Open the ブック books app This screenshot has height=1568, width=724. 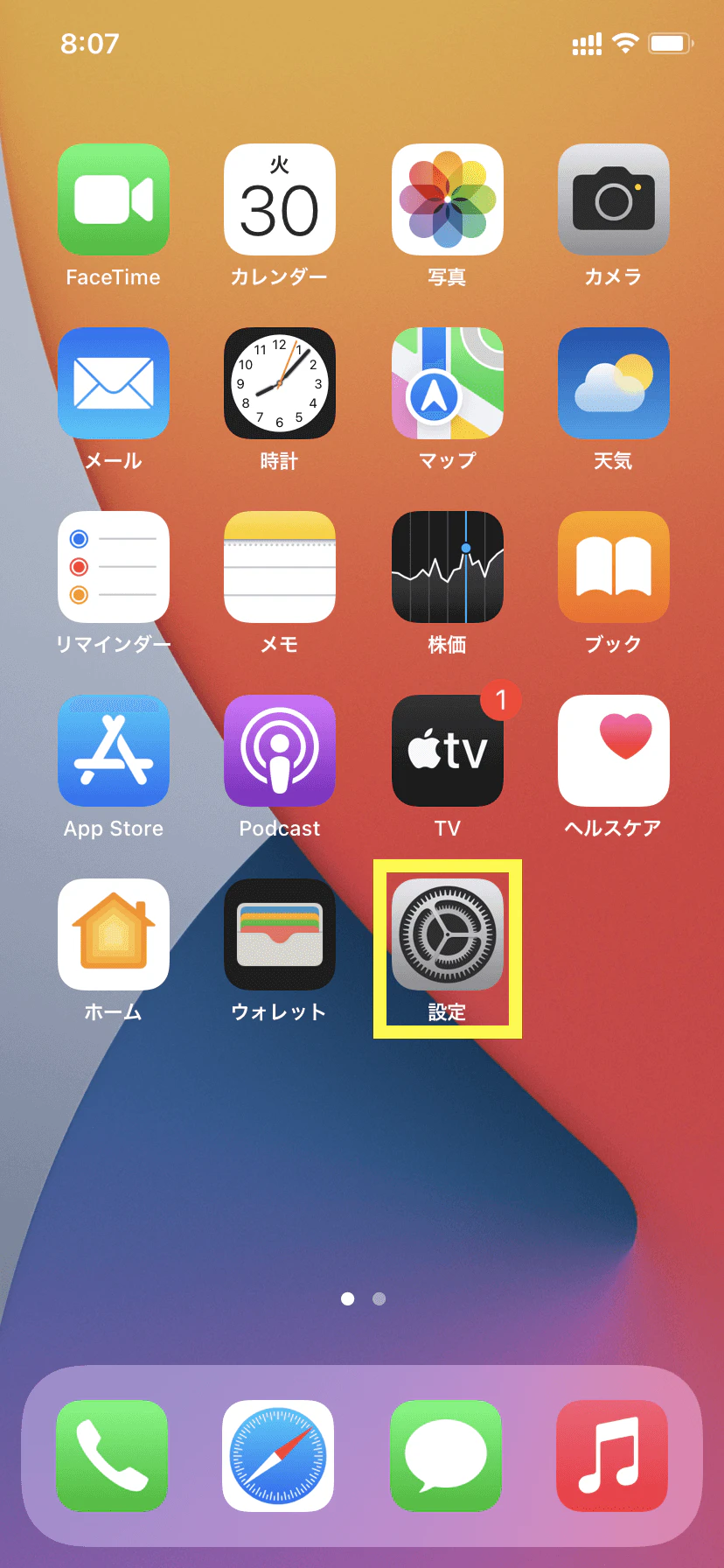pyautogui.click(x=613, y=567)
